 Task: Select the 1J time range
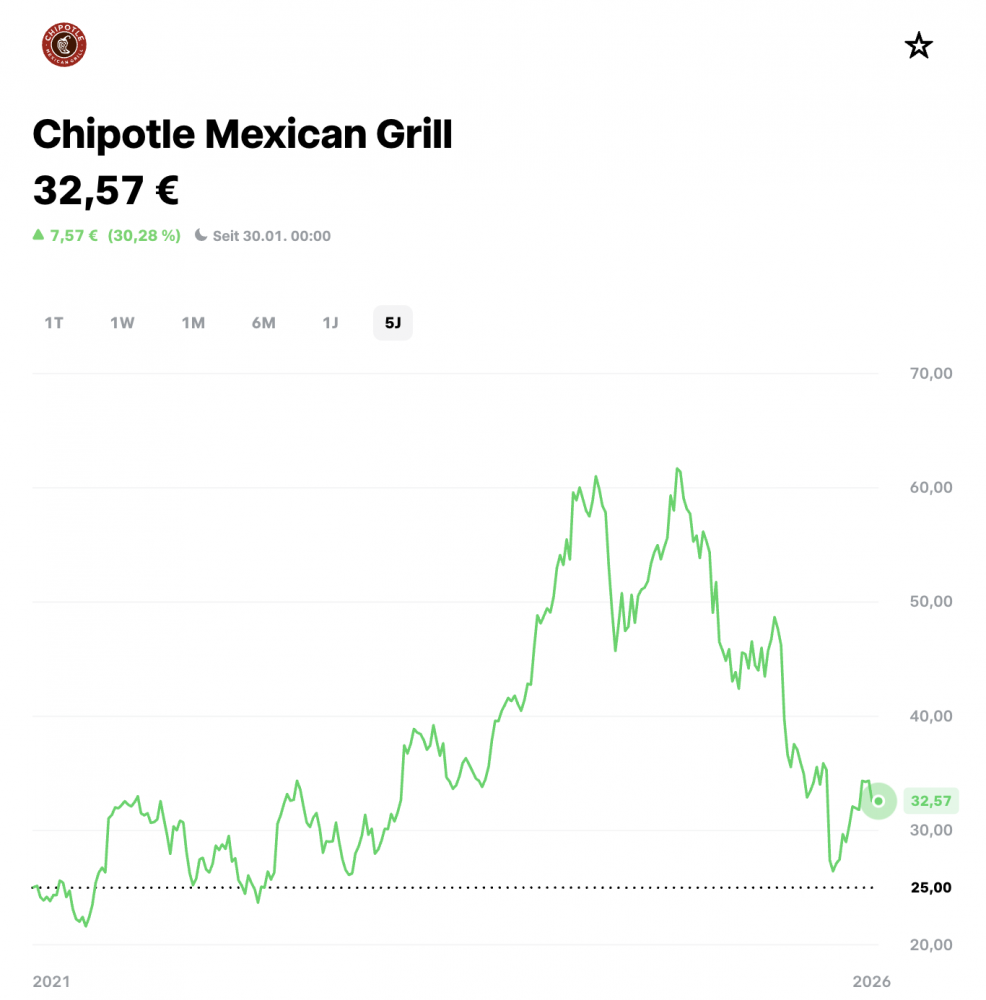(330, 323)
